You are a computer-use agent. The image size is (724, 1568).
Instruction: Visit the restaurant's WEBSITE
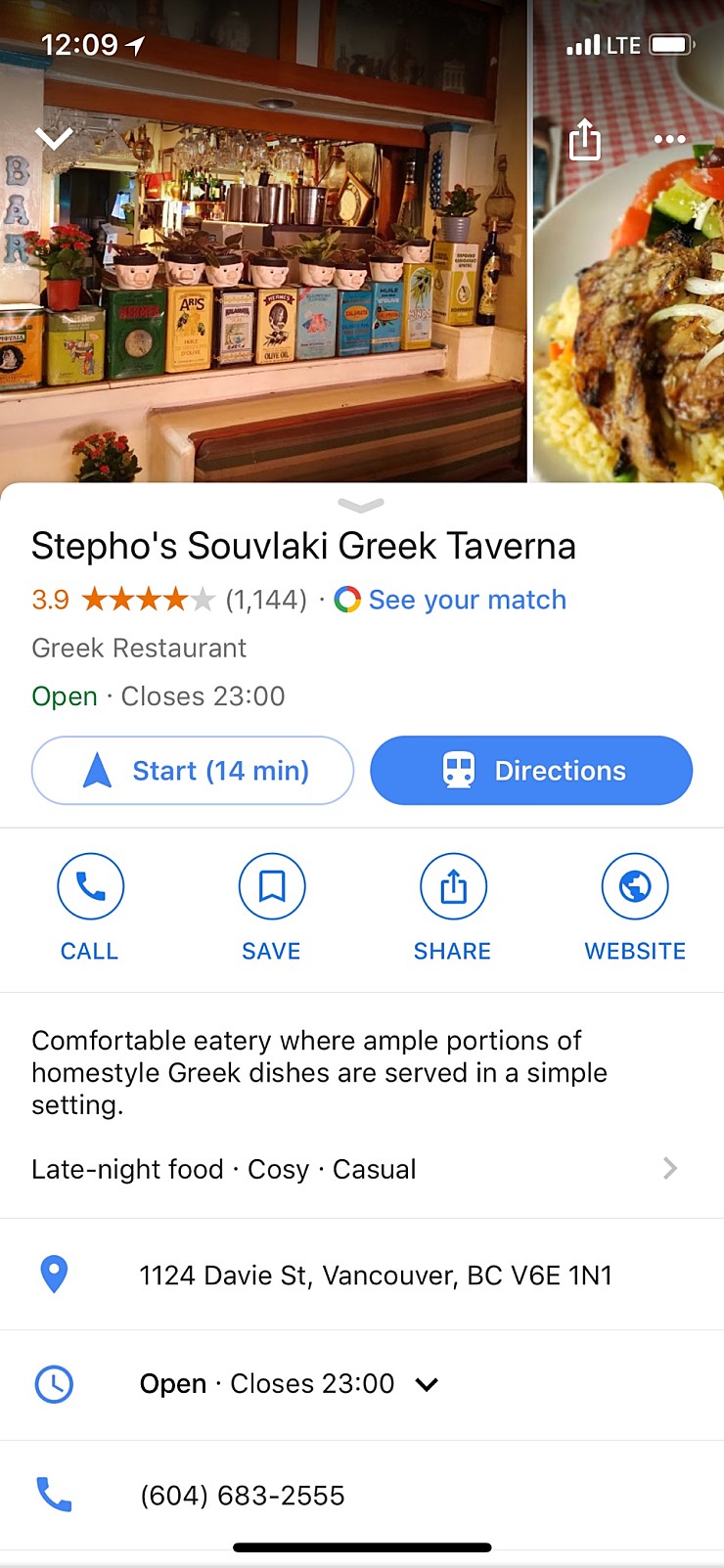[x=635, y=906]
